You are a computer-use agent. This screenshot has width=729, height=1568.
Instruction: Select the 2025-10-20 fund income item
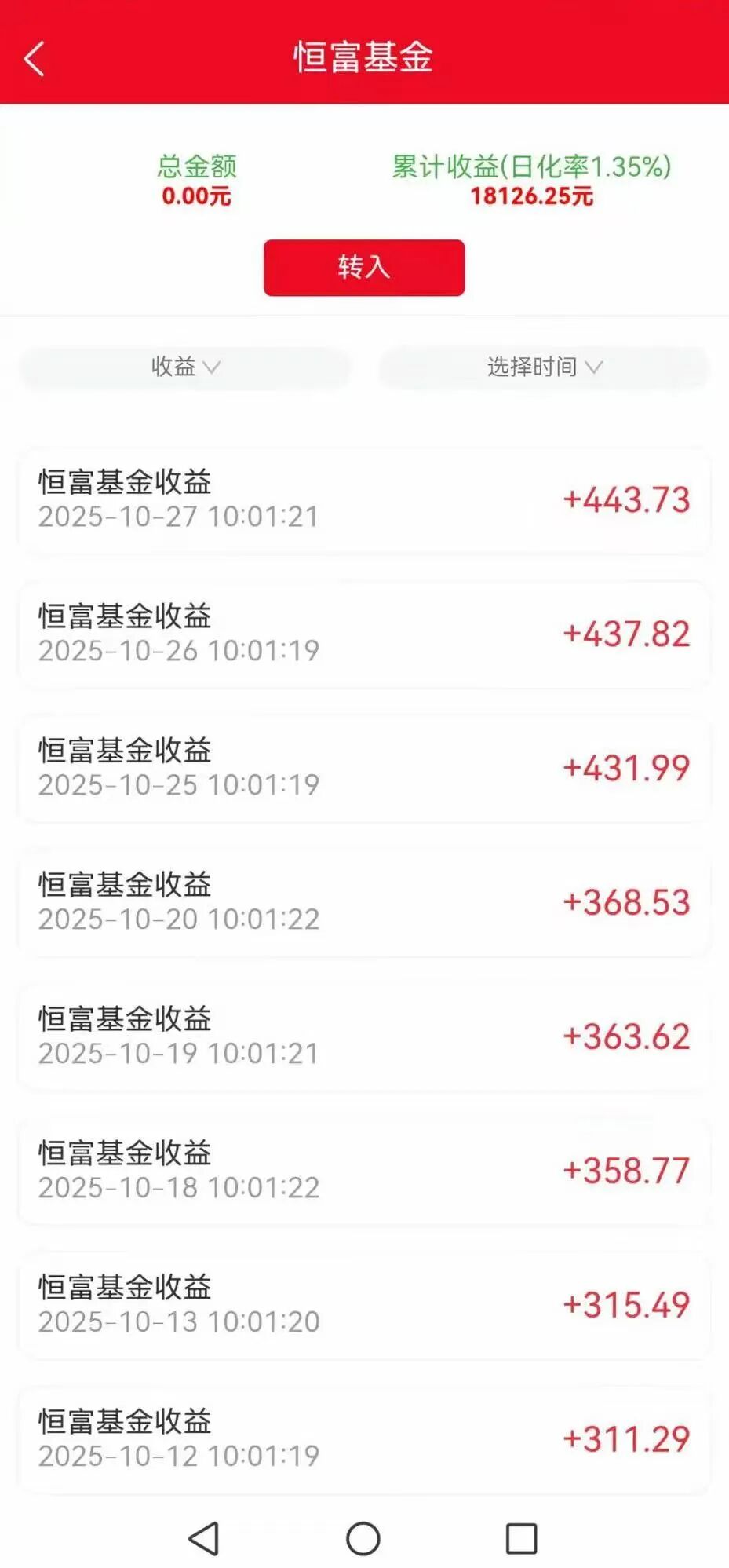pos(364,903)
